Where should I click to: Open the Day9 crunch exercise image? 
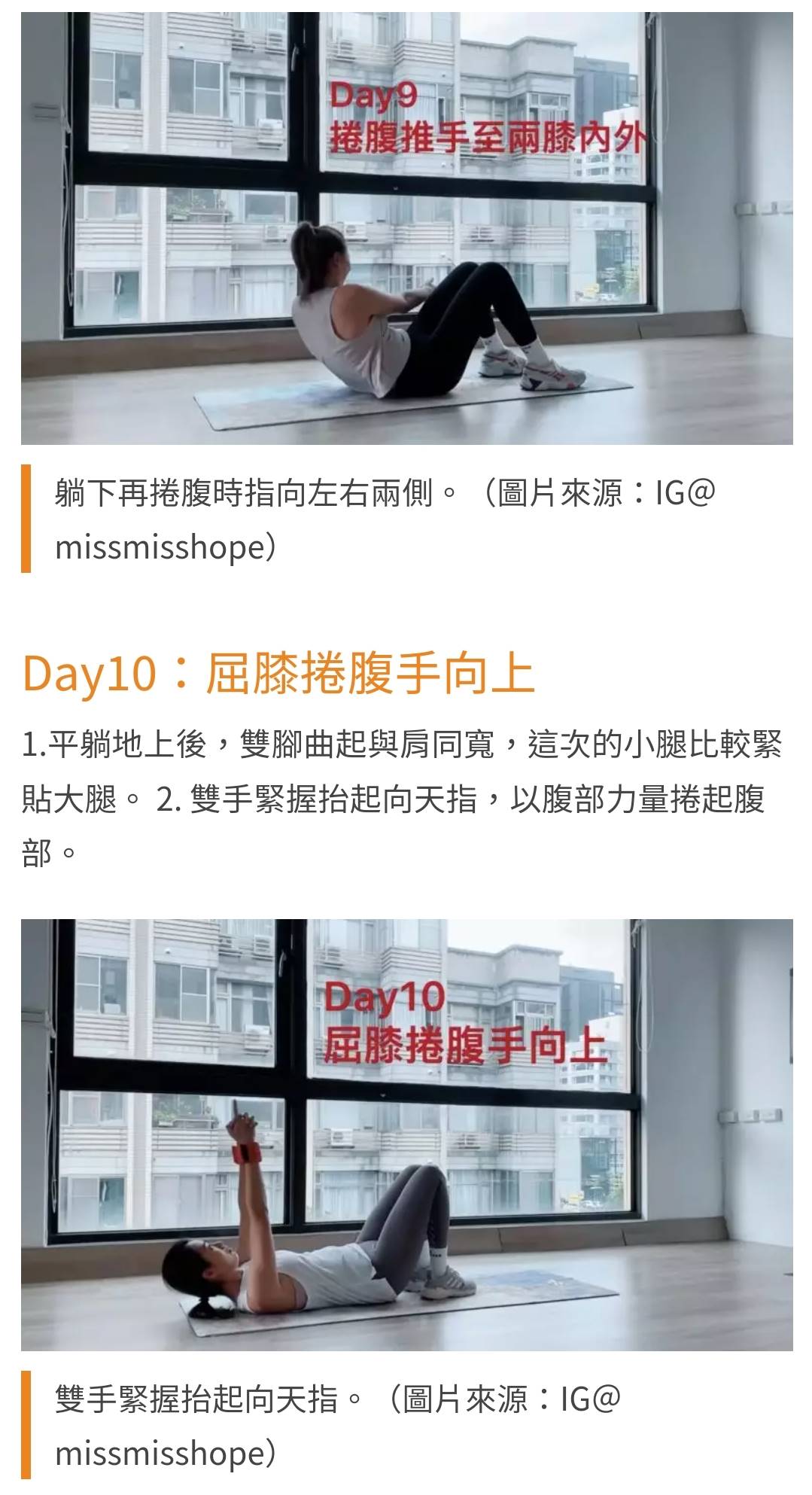406,228
